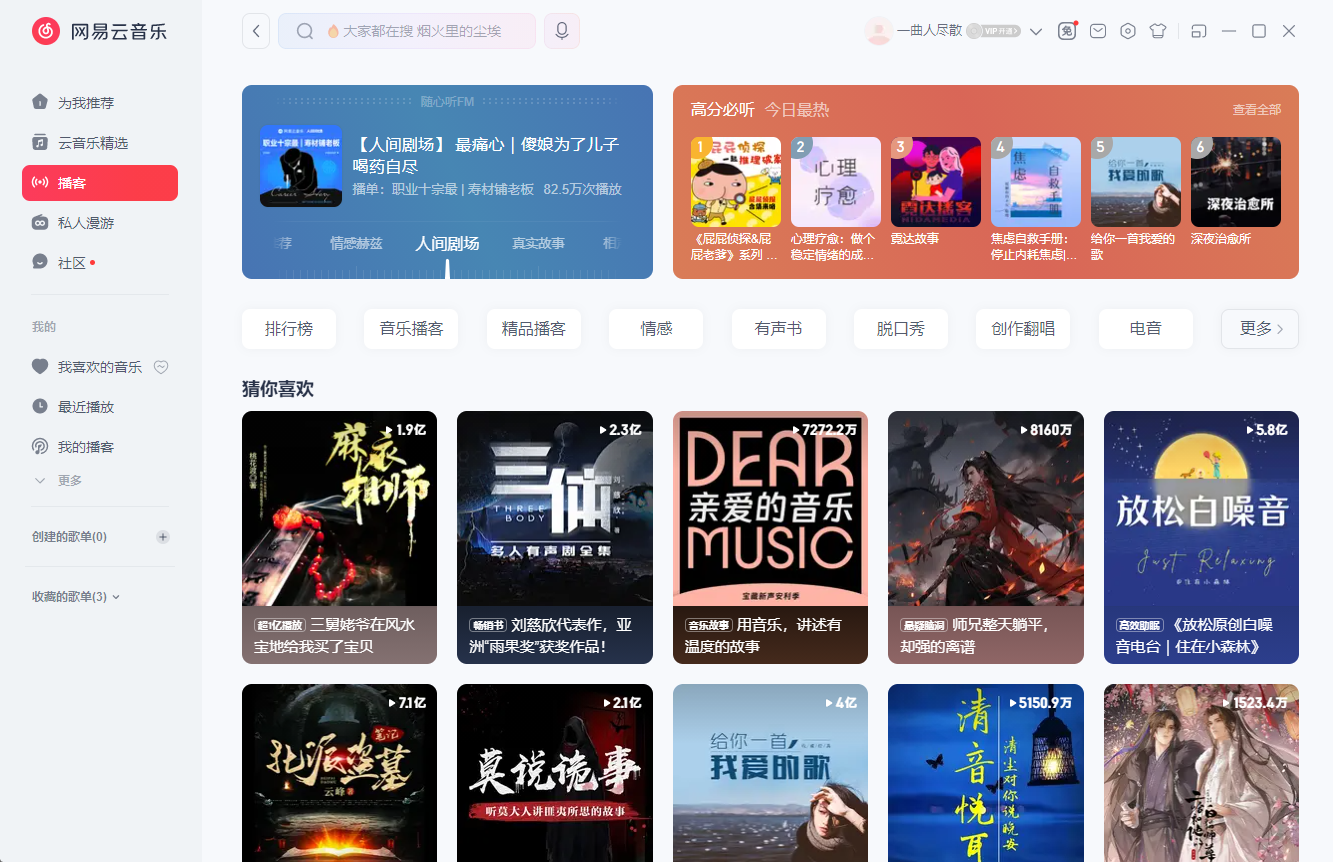Viewport: 1333px width, 862px height.
Task: Switch to the 今日最热 tab
Action: pos(797,110)
